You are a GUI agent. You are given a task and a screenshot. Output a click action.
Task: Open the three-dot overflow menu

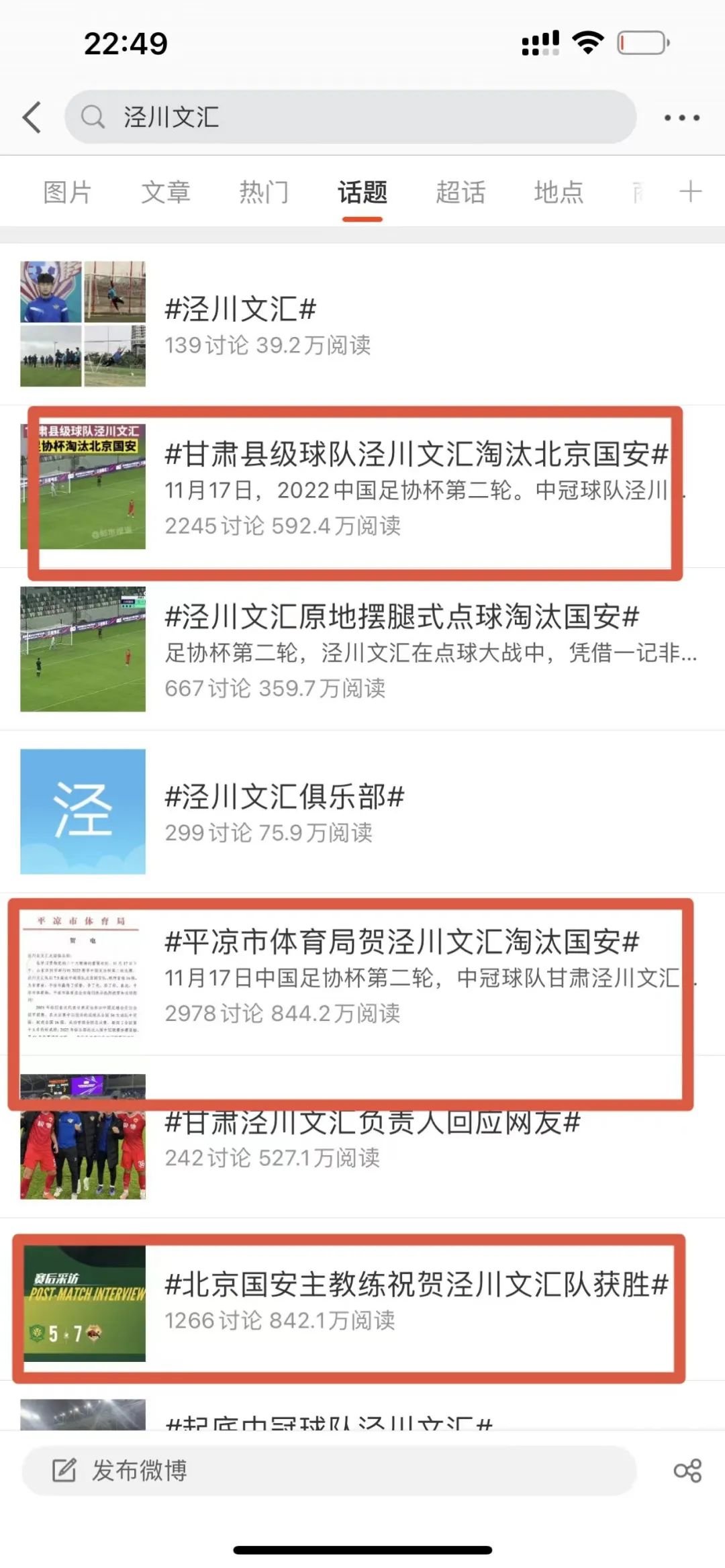(x=681, y=118)
